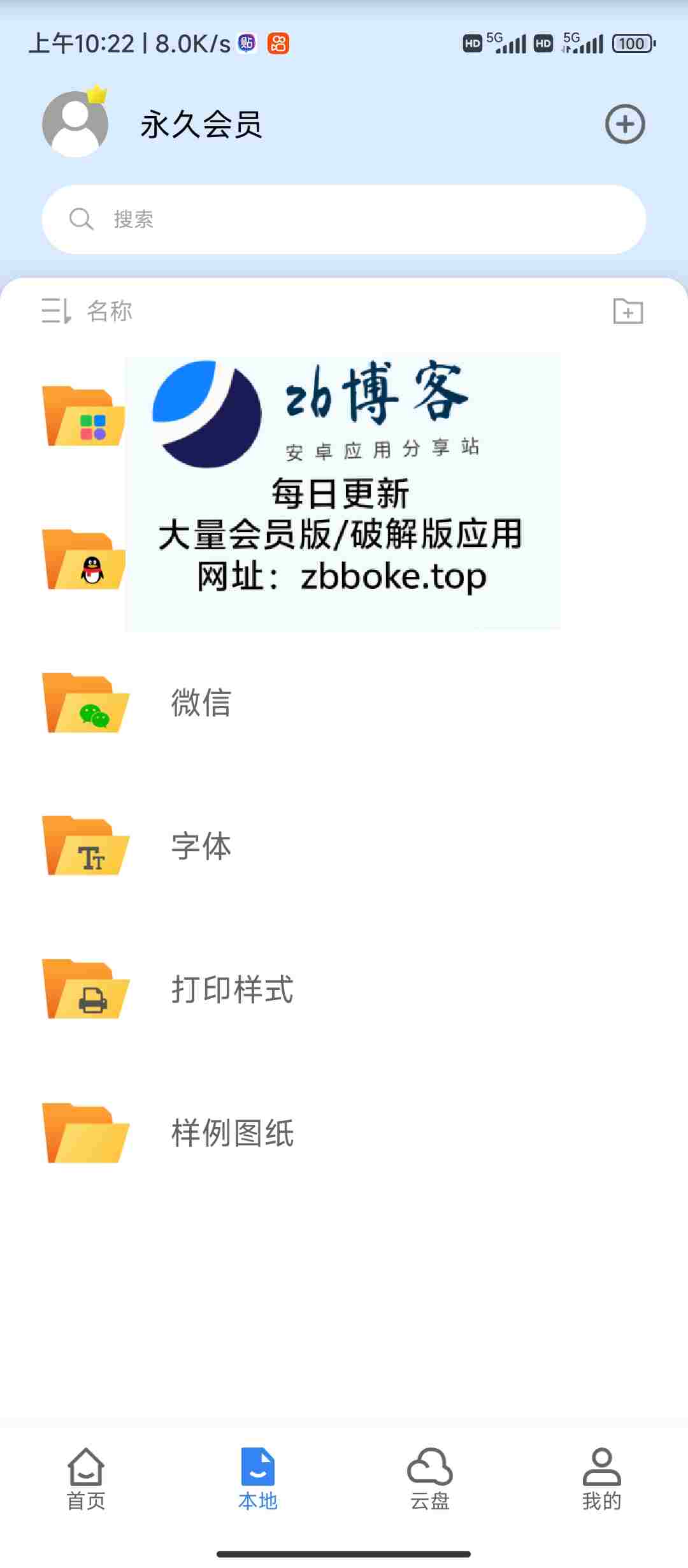Change sorting via the 名称 sort control
The width and height of the screenshot is (688, 1568).
click(87, 311)
